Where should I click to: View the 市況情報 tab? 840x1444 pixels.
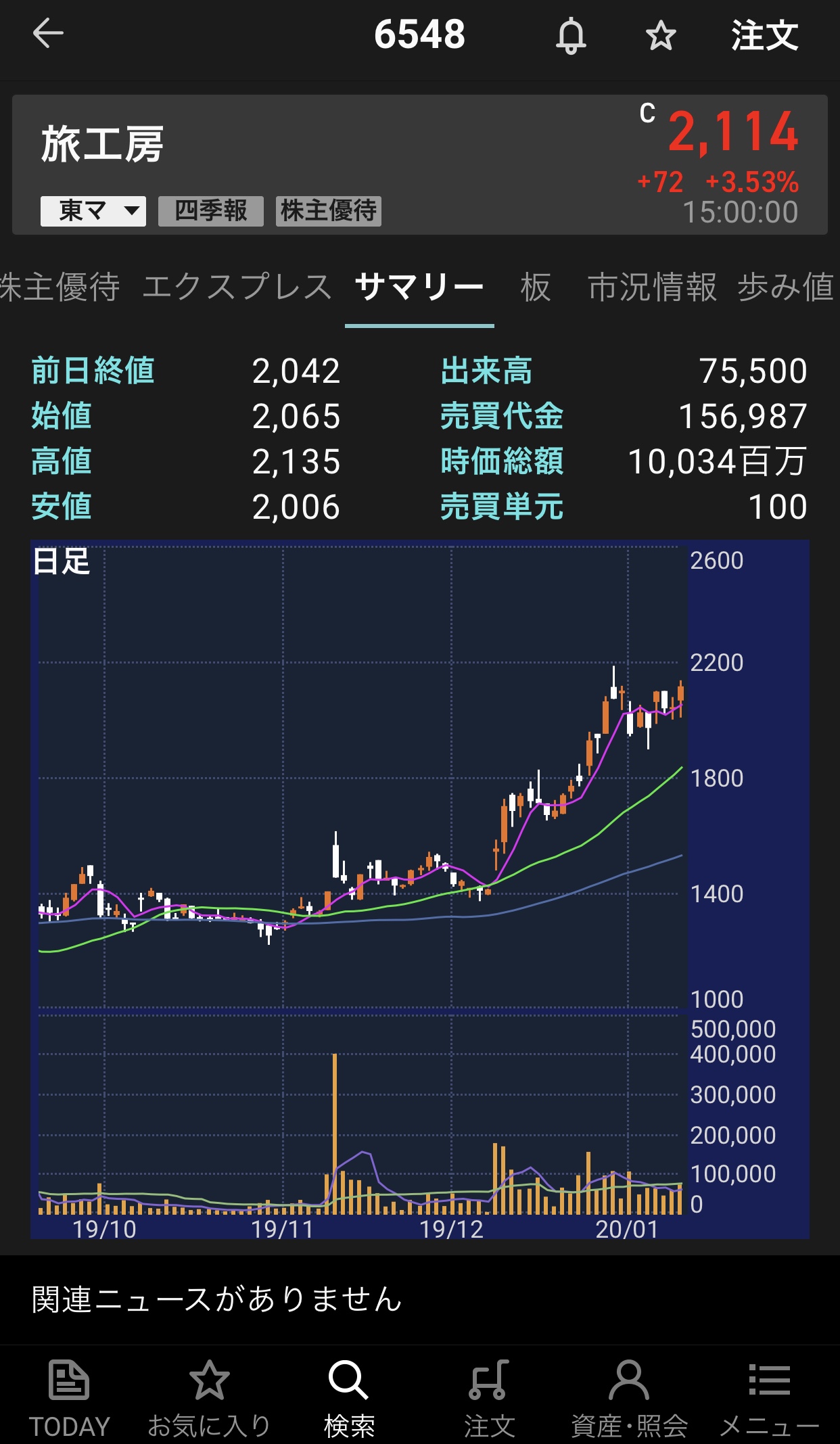point(652,287)
